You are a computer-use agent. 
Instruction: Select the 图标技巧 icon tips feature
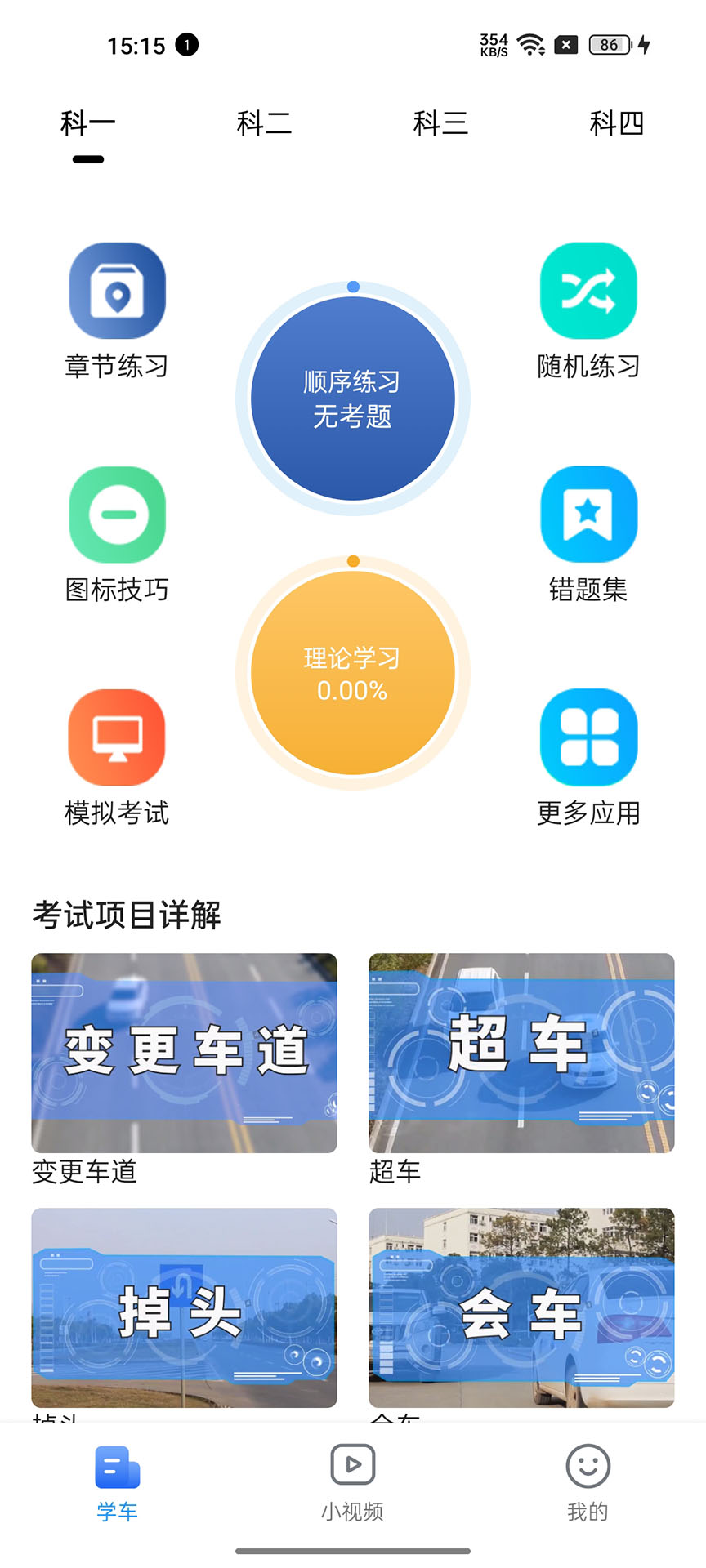(117, 514)
